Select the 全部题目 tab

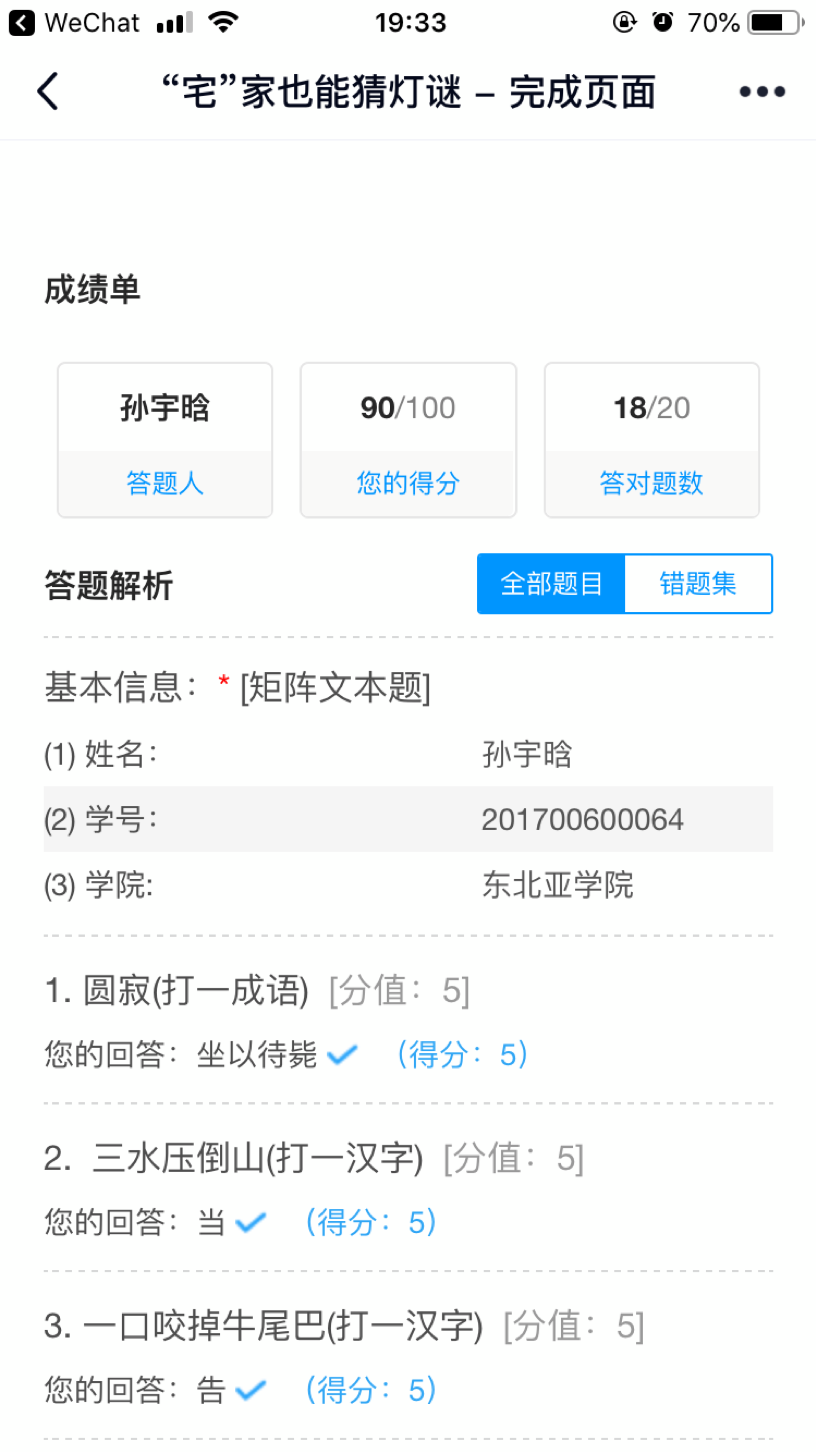pyautogui.click(x=551, y=584)
